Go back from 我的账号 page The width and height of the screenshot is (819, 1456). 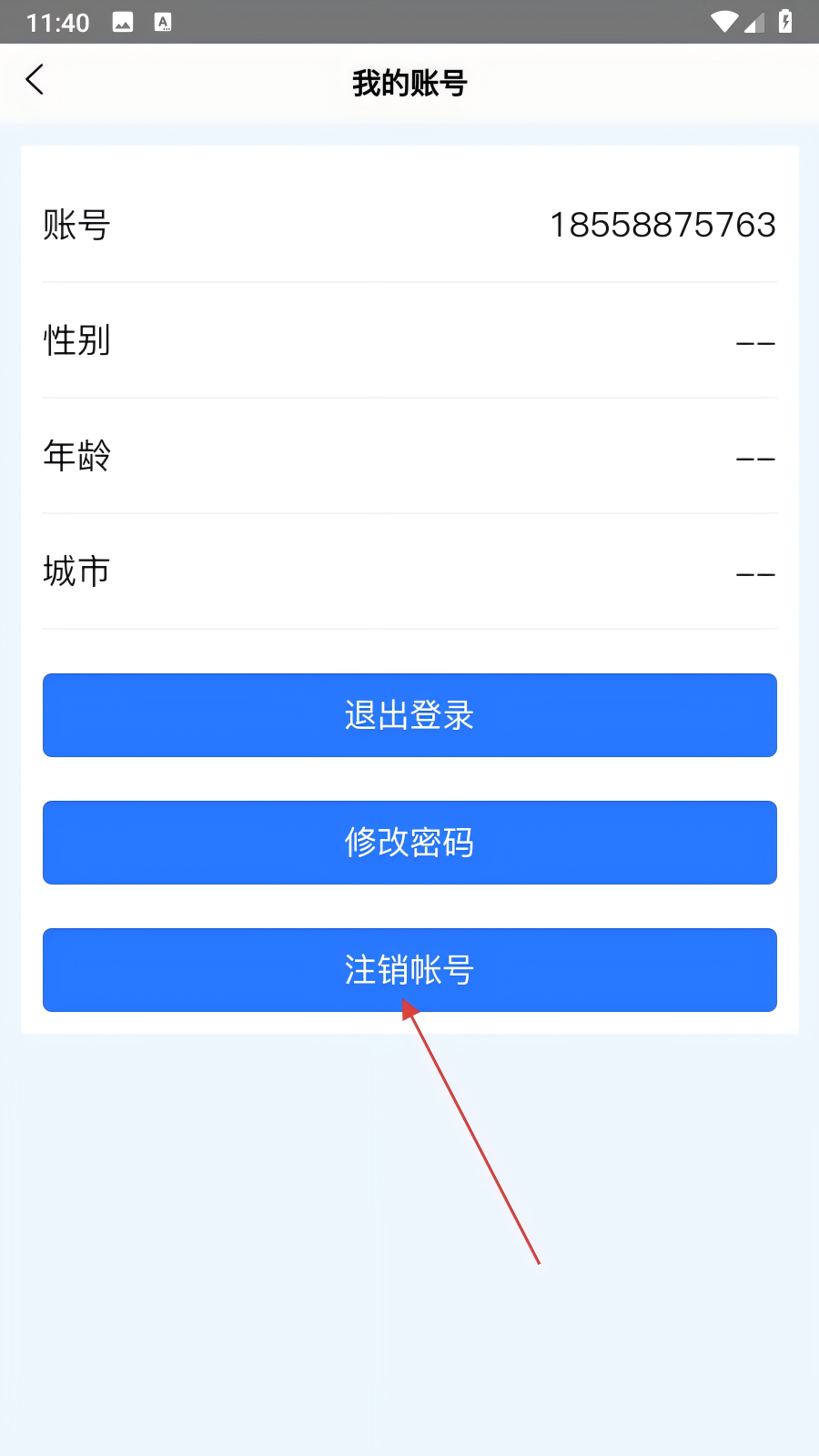point(35,80)
